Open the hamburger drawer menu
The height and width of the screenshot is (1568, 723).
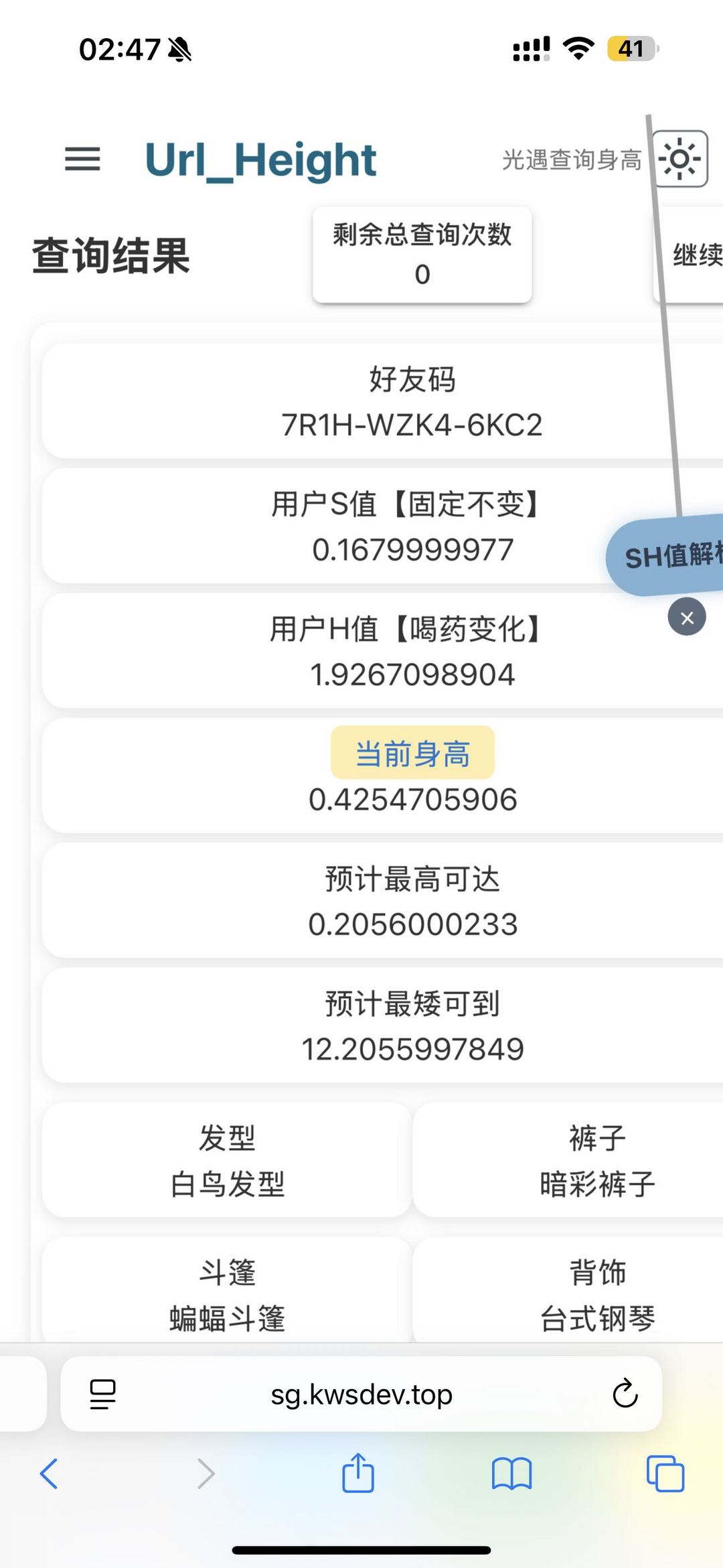tap(82, 159)
